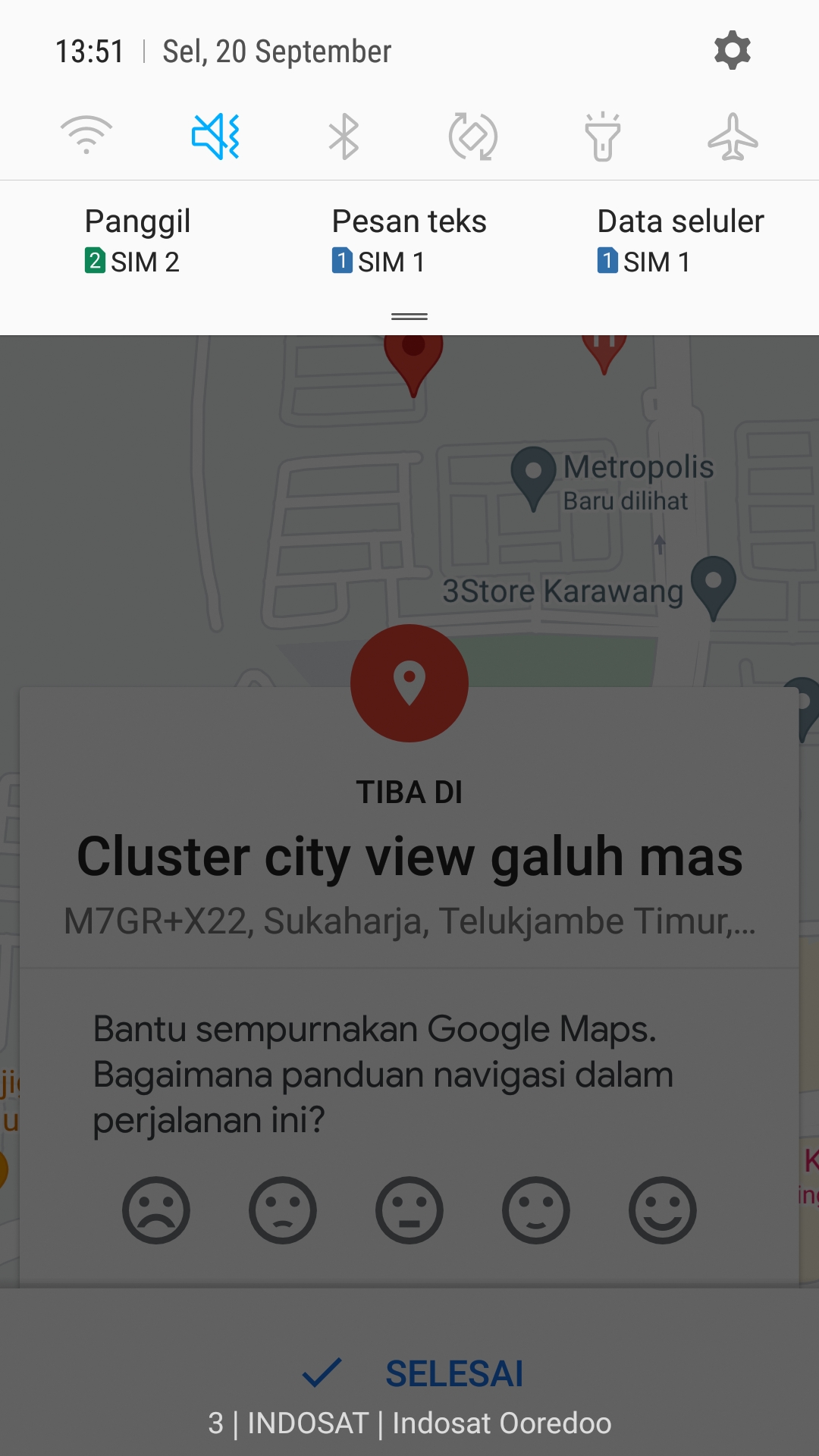This screenshot has width=819, height=1456.
Task: Select the saddest face for navigation feedback
Action: tap(156, 1211)
